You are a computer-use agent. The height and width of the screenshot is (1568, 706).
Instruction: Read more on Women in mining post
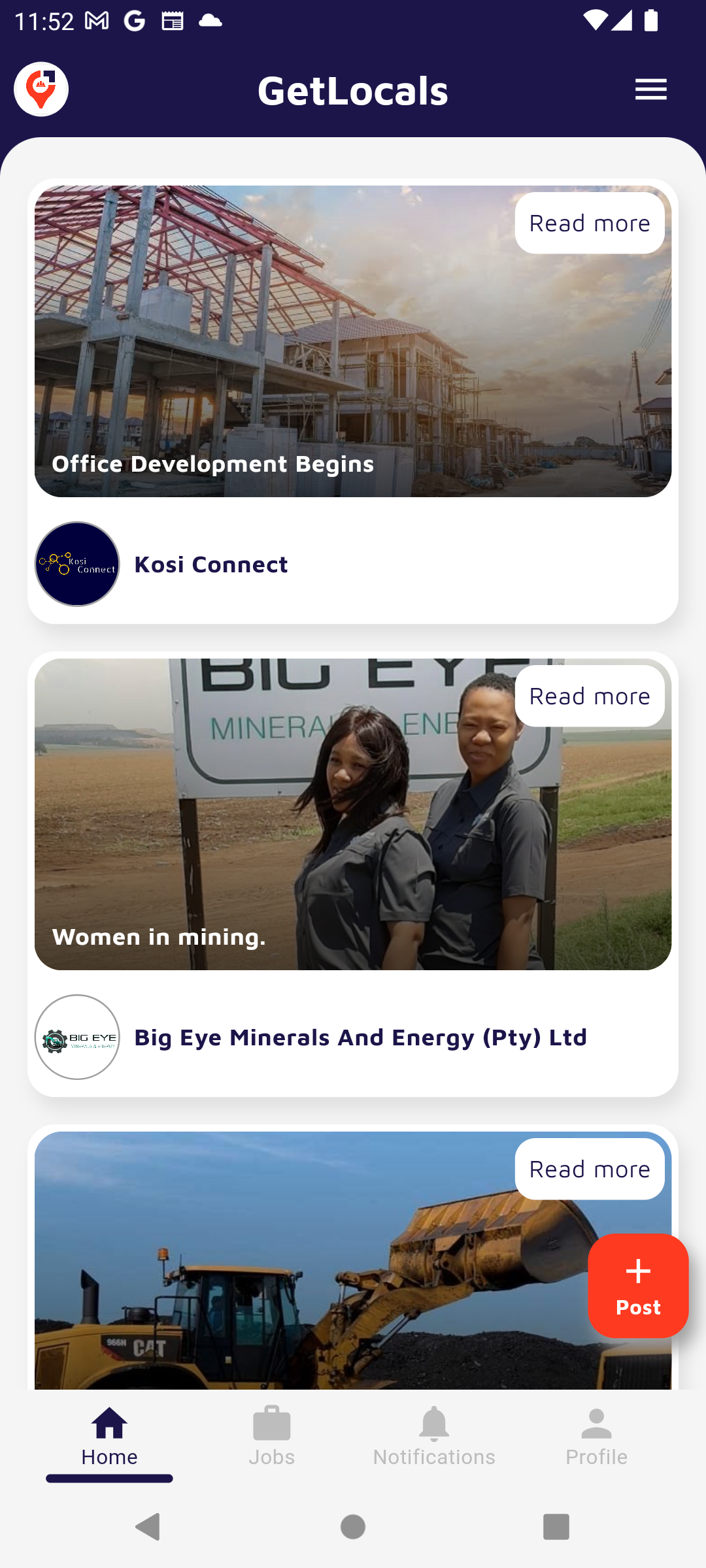[x=589, y=696]
